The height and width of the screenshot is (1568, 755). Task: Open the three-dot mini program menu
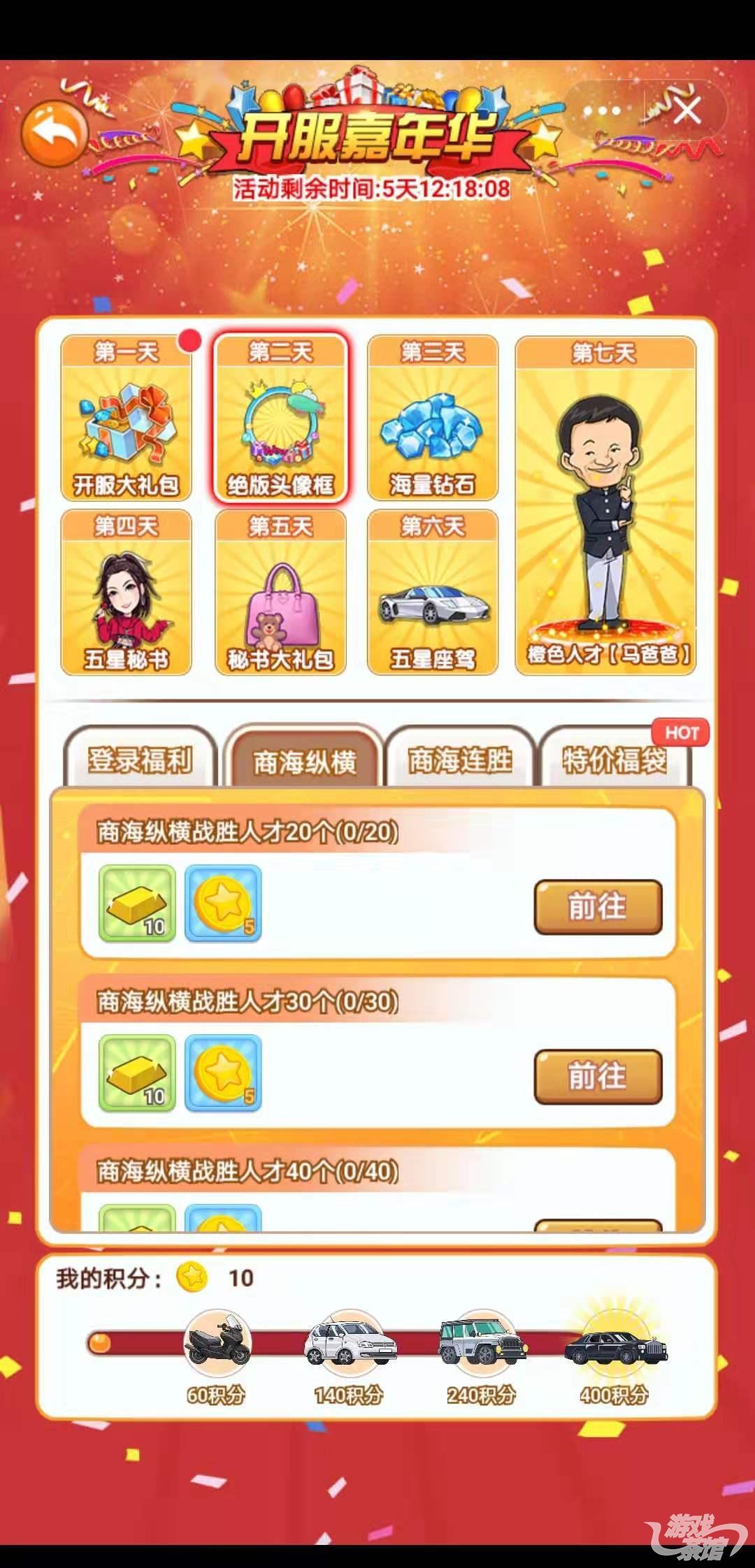click(601, 111)
